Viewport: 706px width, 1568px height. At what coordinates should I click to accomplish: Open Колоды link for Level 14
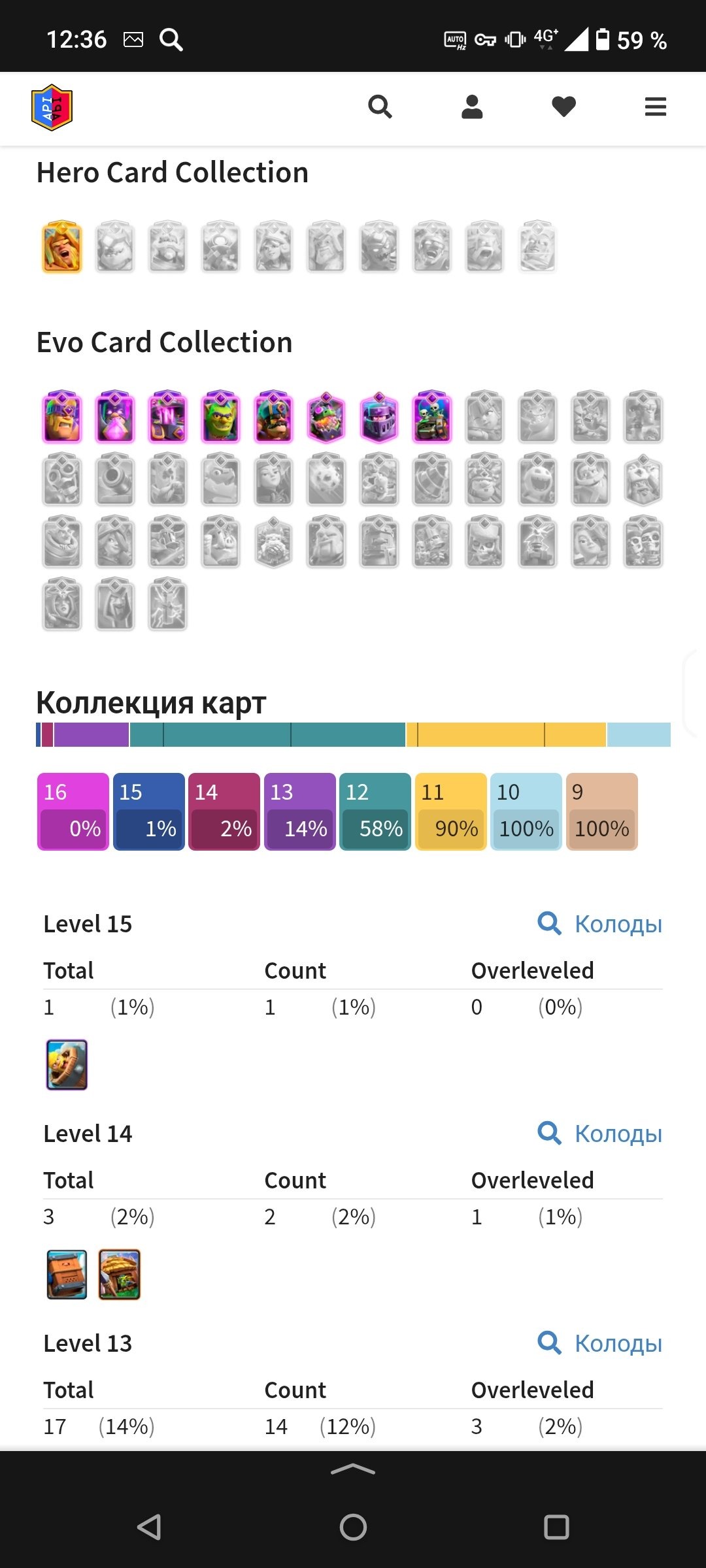599,1134
